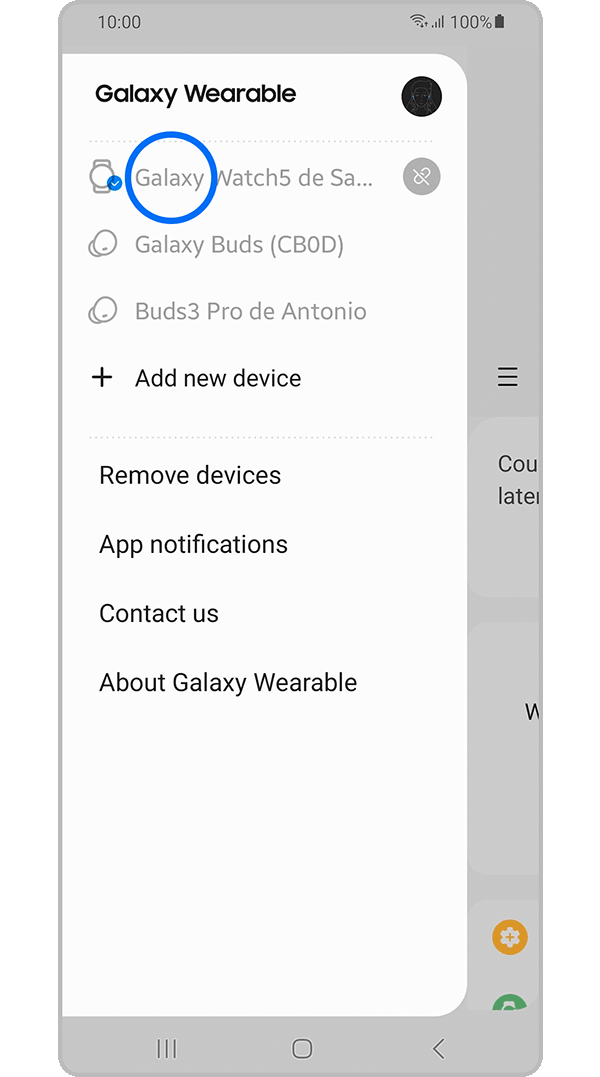
Task: Select Galaxy Watch5 device
Action: pos(253,178)
